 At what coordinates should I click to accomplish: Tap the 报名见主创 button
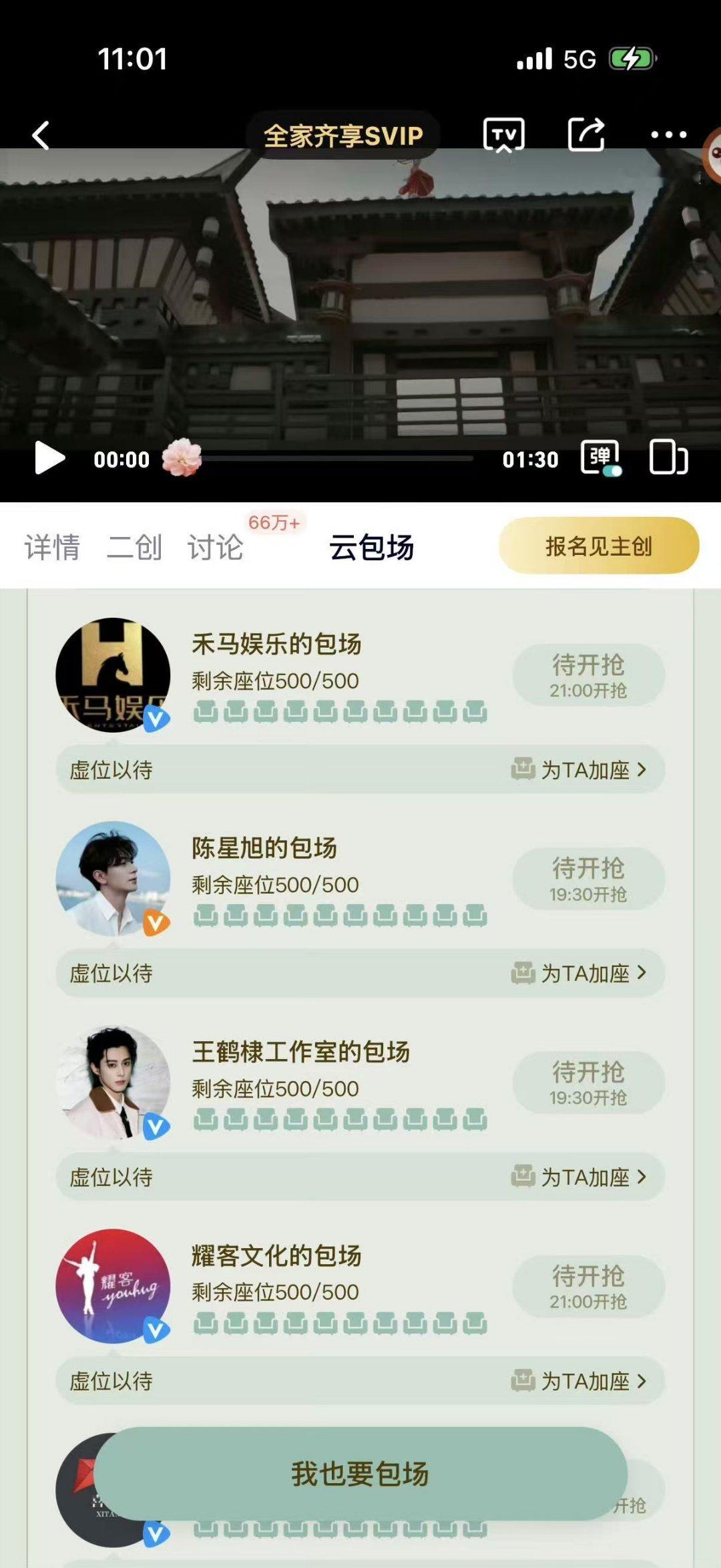pyautogui.click(x=599, y=546)
